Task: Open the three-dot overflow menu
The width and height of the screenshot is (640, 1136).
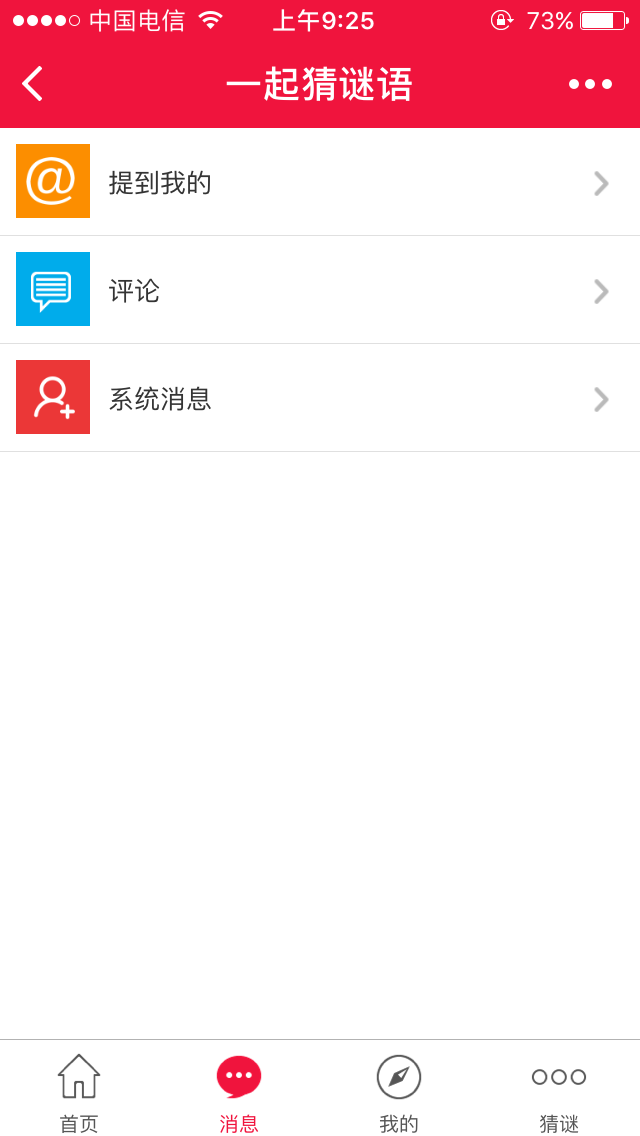Action: pyautogui.click(x=590, y=84)
